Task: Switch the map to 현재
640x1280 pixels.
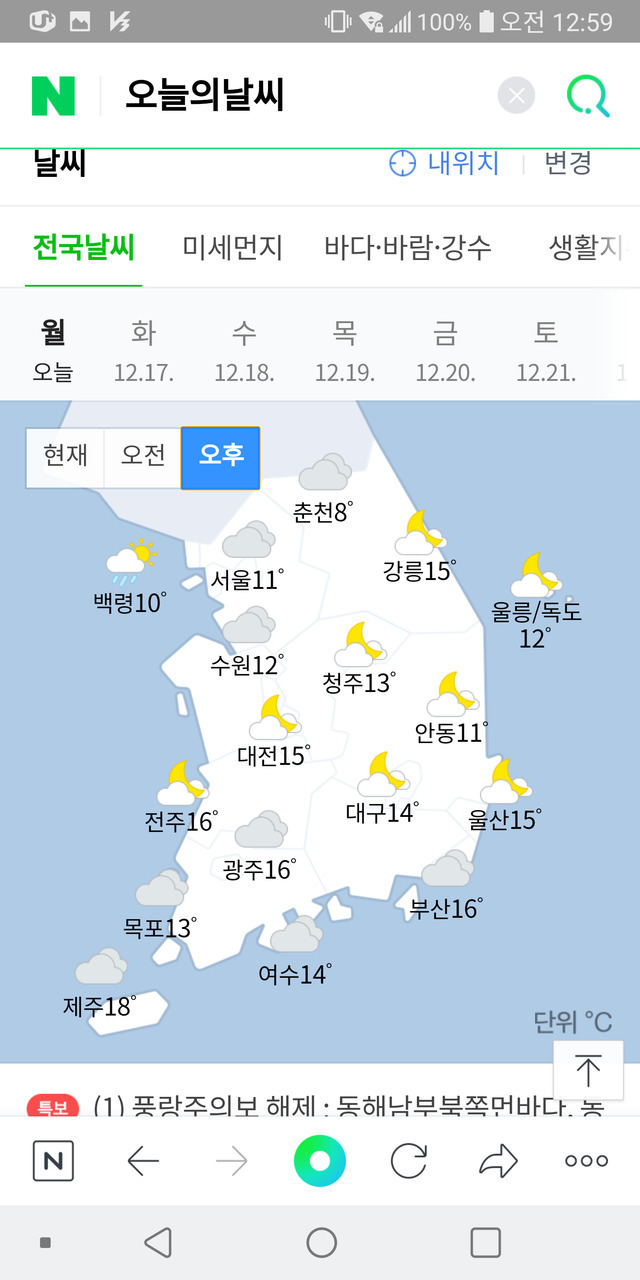Action: pyautogui.click(x=66, y=457)
